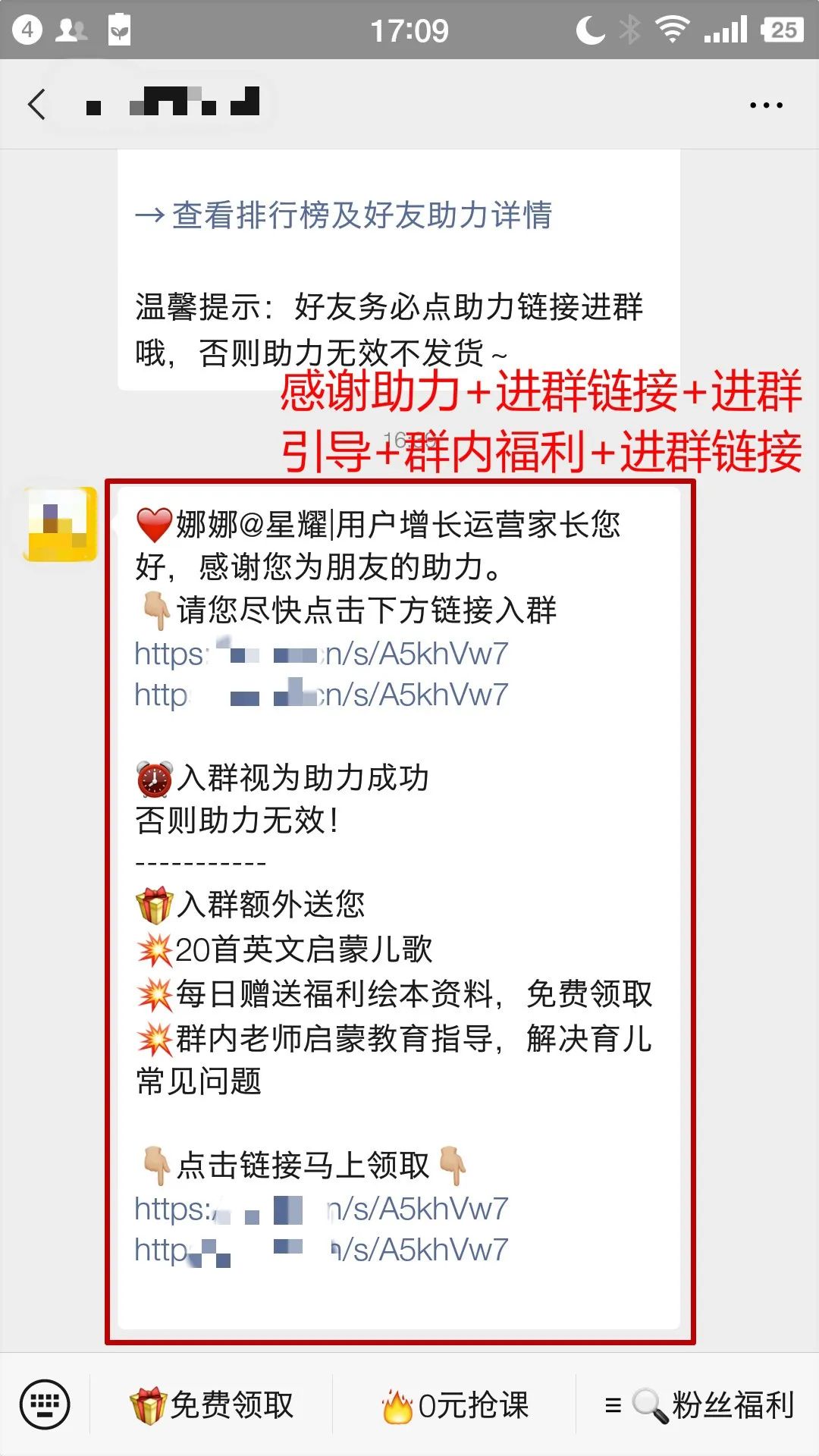The image size is (819, 1456).
Task: Open the three-dot overflow menu
Action: [766, 105]
